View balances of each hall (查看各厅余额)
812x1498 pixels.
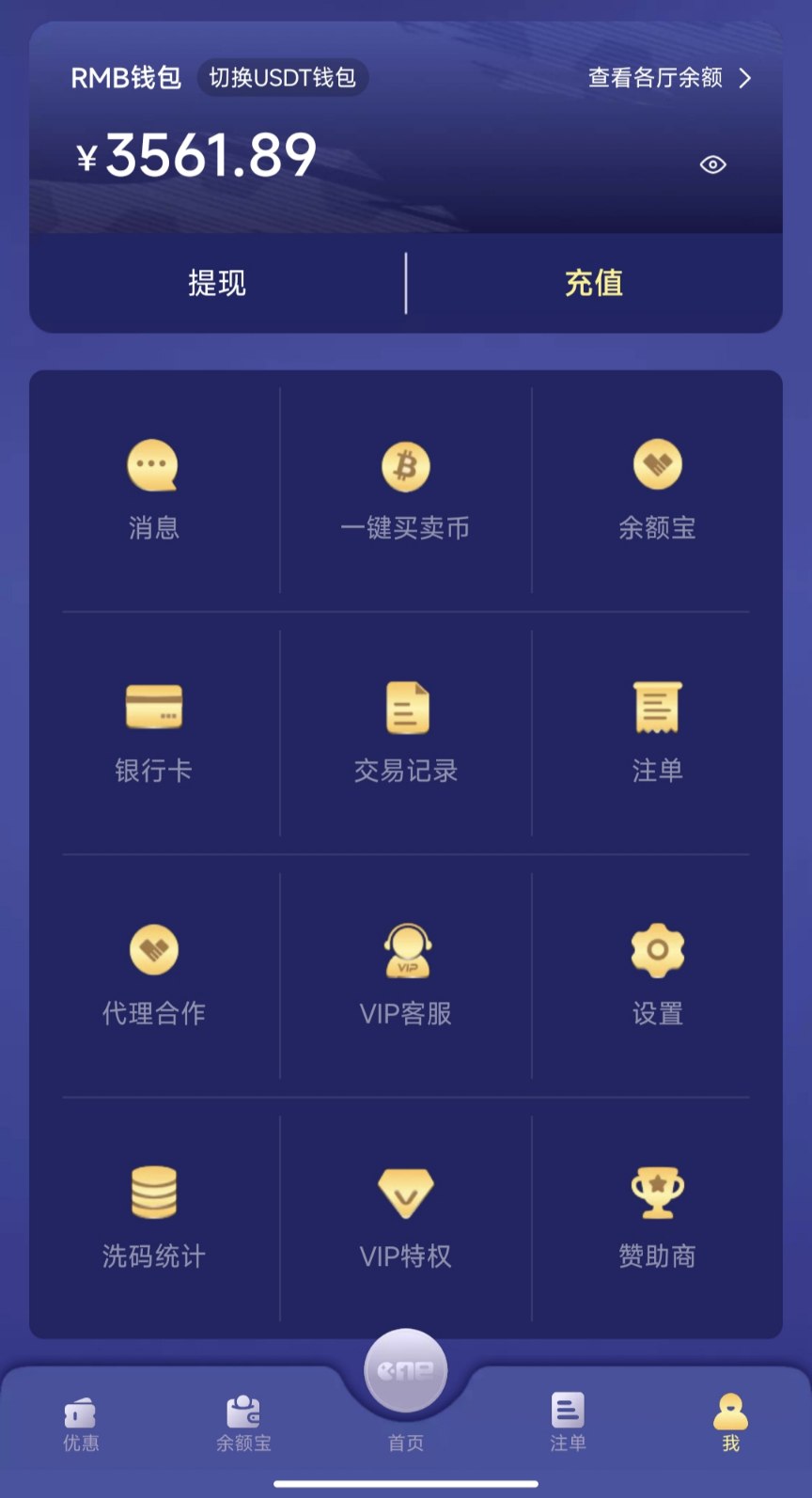668,78
